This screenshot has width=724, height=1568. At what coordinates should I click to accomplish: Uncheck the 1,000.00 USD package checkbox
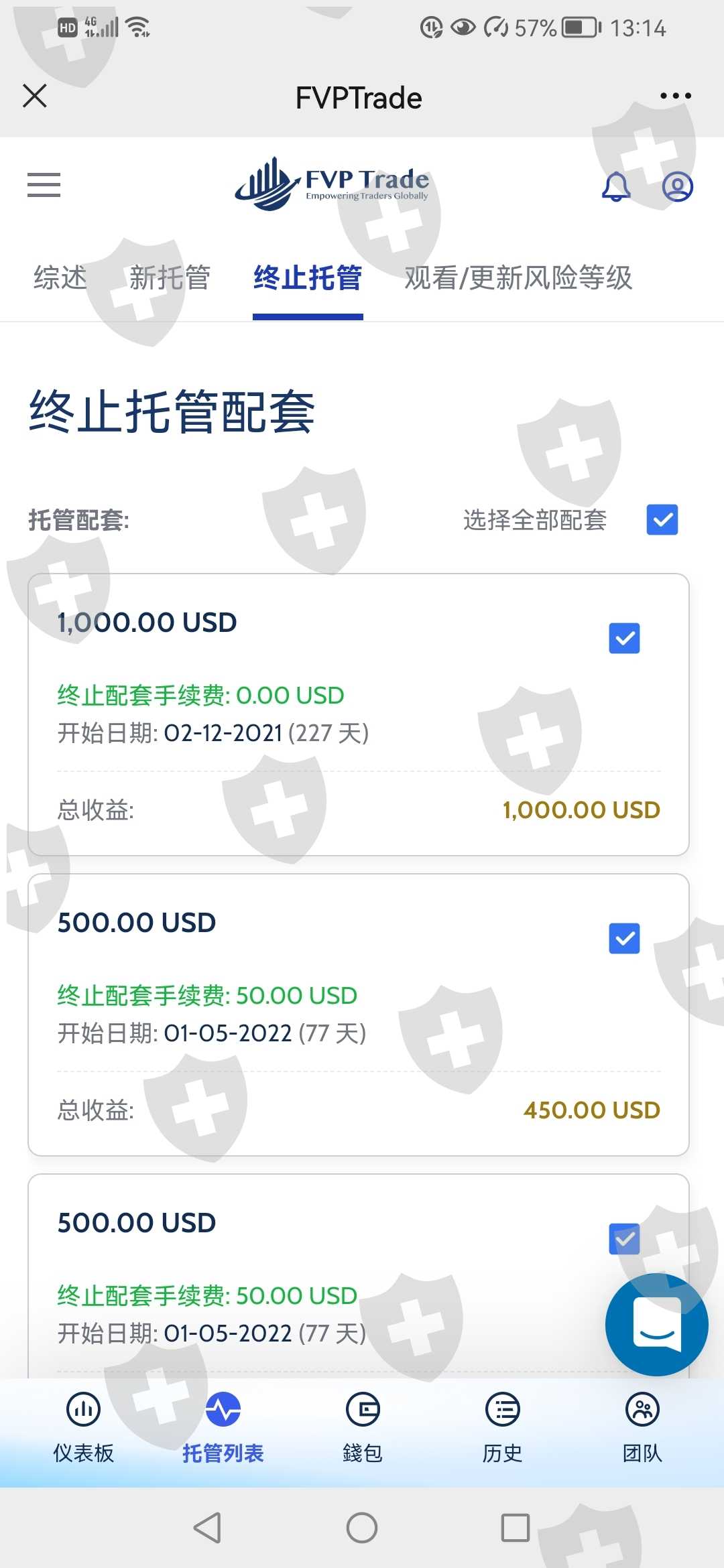click(x=624, y=638)
